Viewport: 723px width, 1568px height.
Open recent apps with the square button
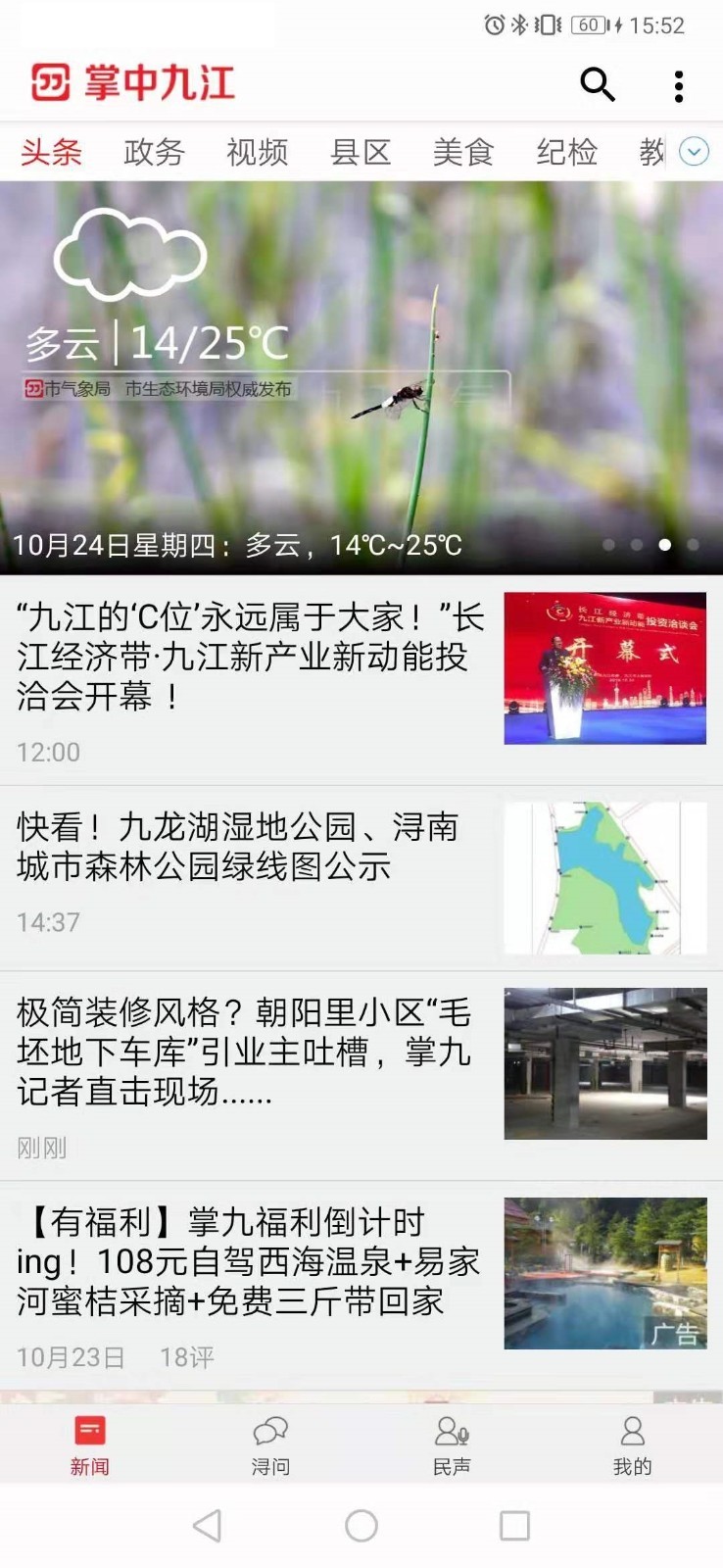pyautogui.click(x=513, y=1526)
